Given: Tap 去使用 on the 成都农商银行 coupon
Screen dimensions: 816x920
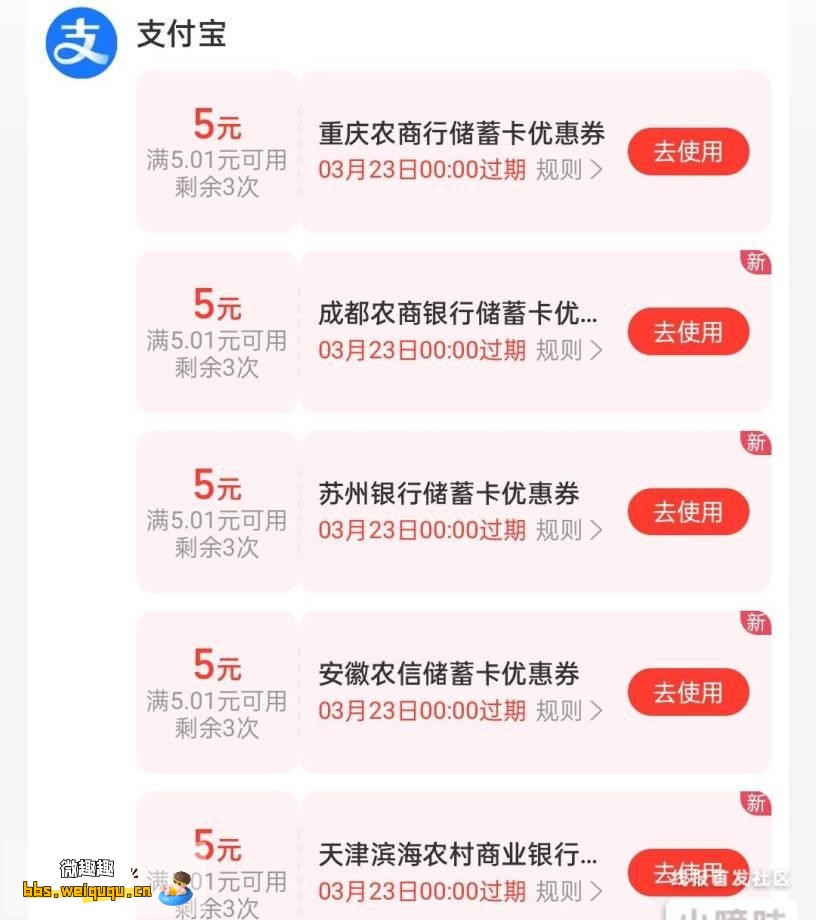Looking at the screenshot, I should [688, 331].
